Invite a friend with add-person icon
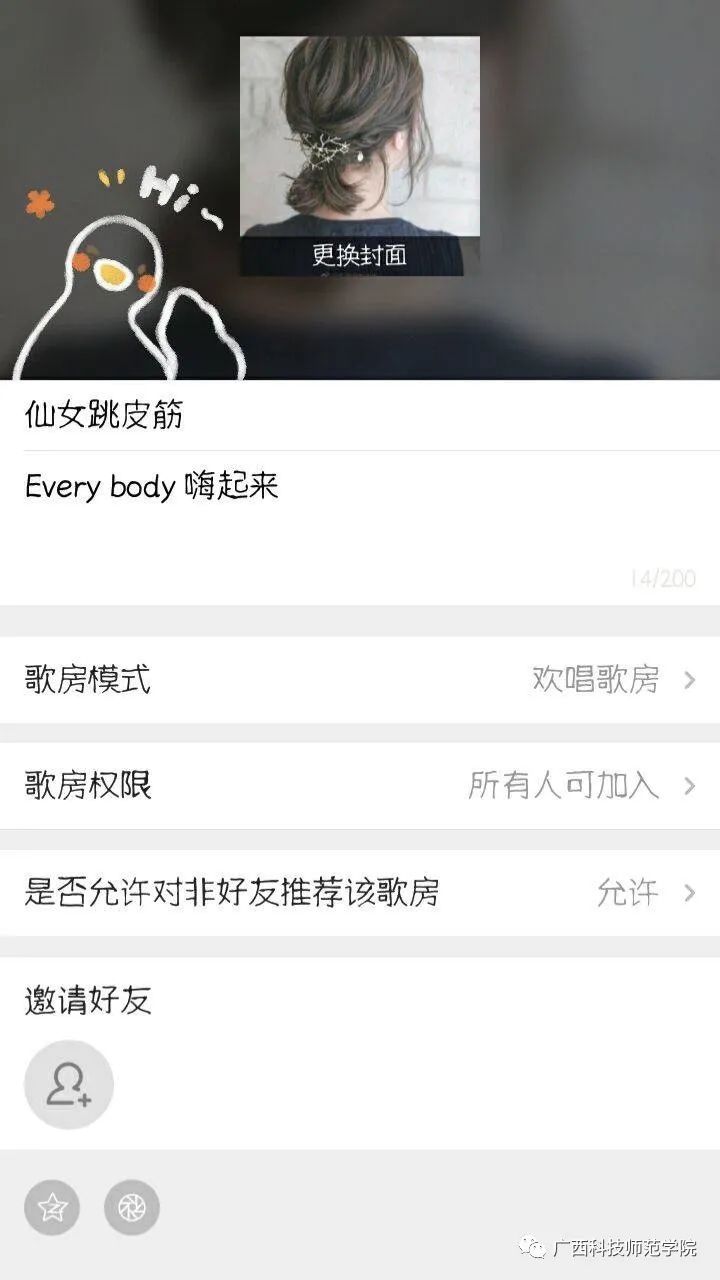This screenshot has height=1280, width=720. (69, 1085)
